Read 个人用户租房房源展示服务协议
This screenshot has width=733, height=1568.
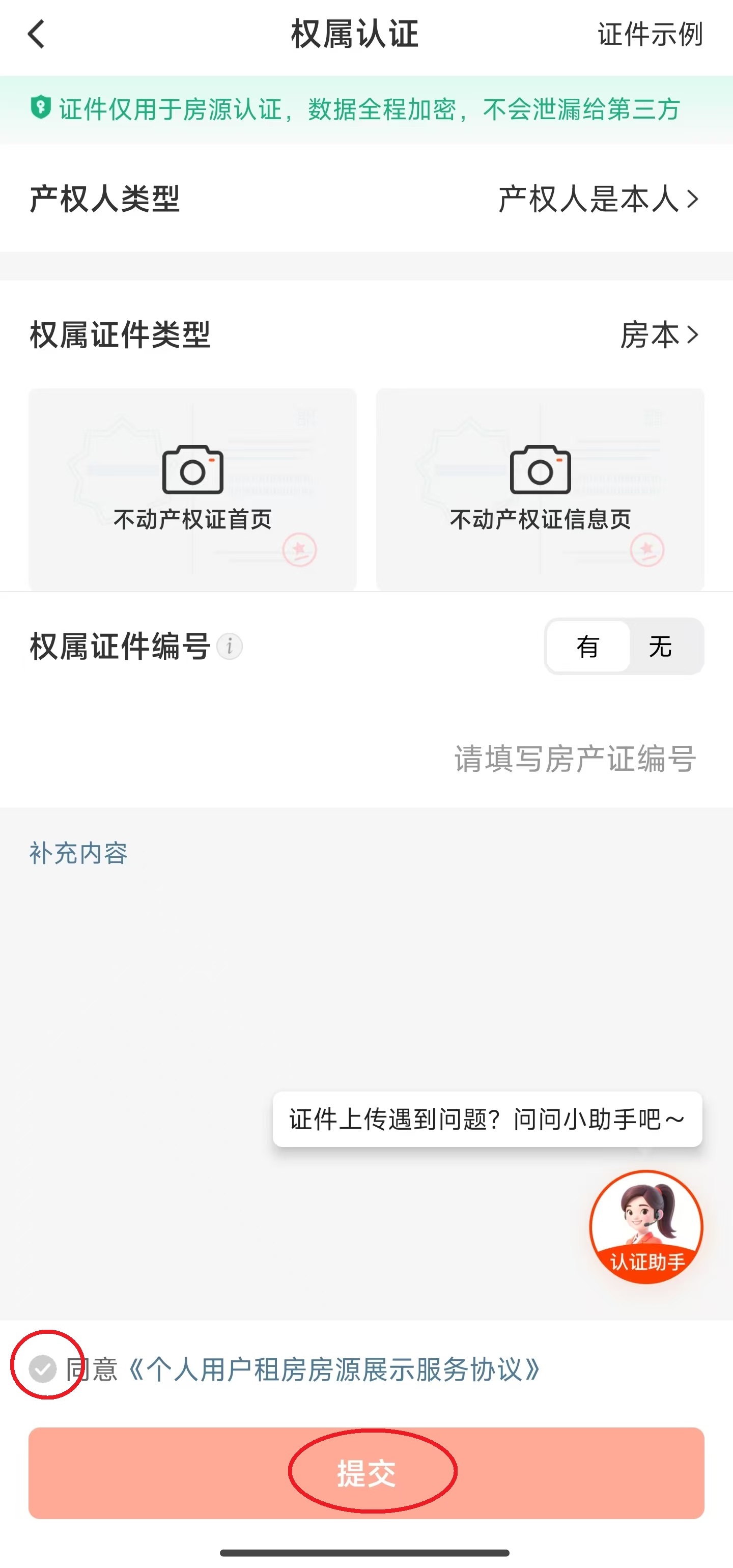[334, 1369]
